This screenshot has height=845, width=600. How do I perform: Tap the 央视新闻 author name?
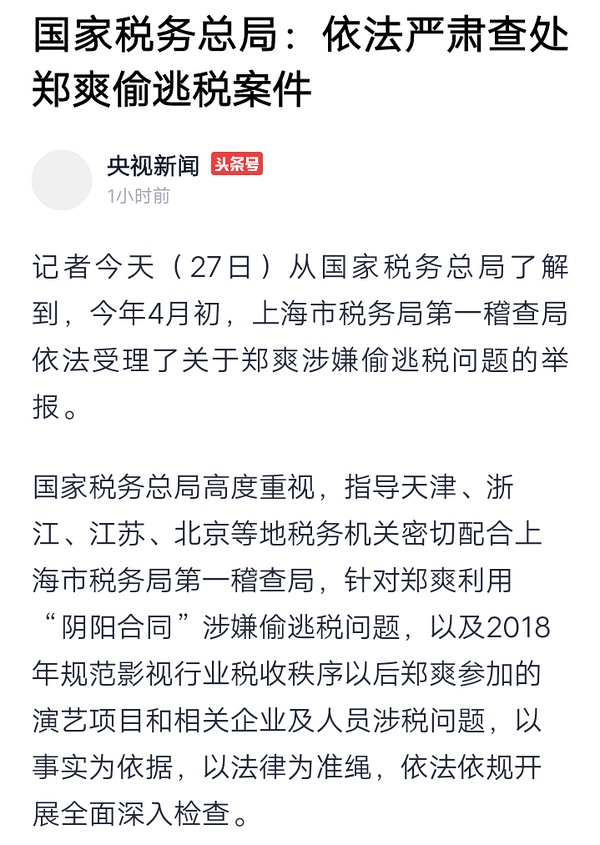coord(152,166)
